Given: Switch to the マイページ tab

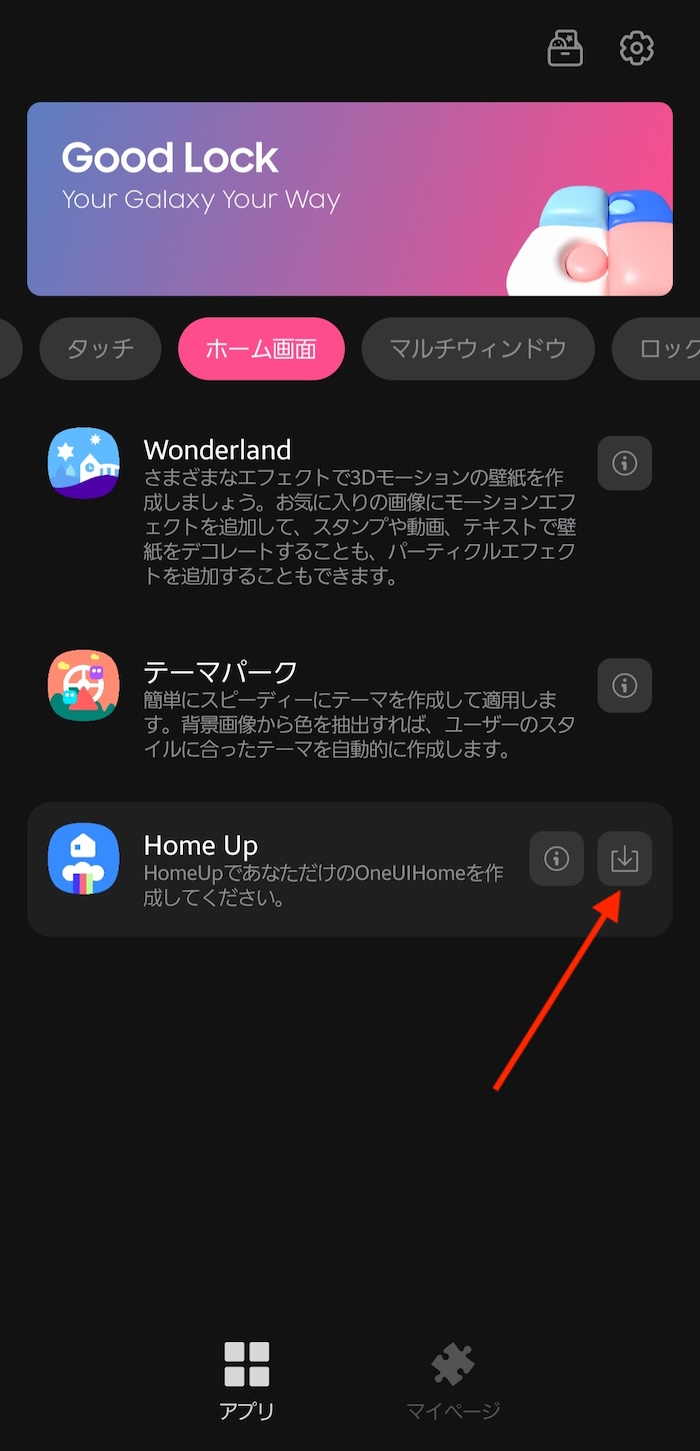Looking at the screenshot, I should click(x=453, y=1382).
